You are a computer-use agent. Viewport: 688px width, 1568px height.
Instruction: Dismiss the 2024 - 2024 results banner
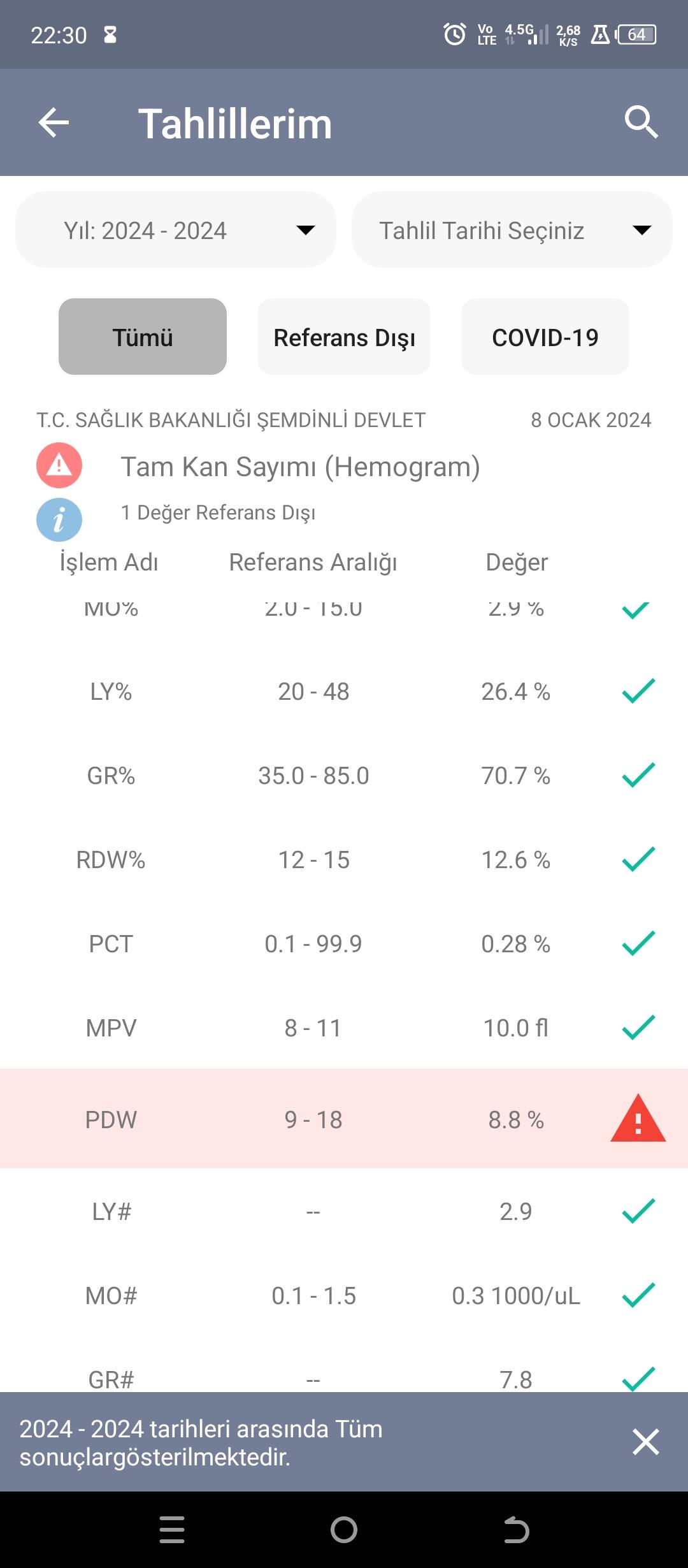point(645,1442)
